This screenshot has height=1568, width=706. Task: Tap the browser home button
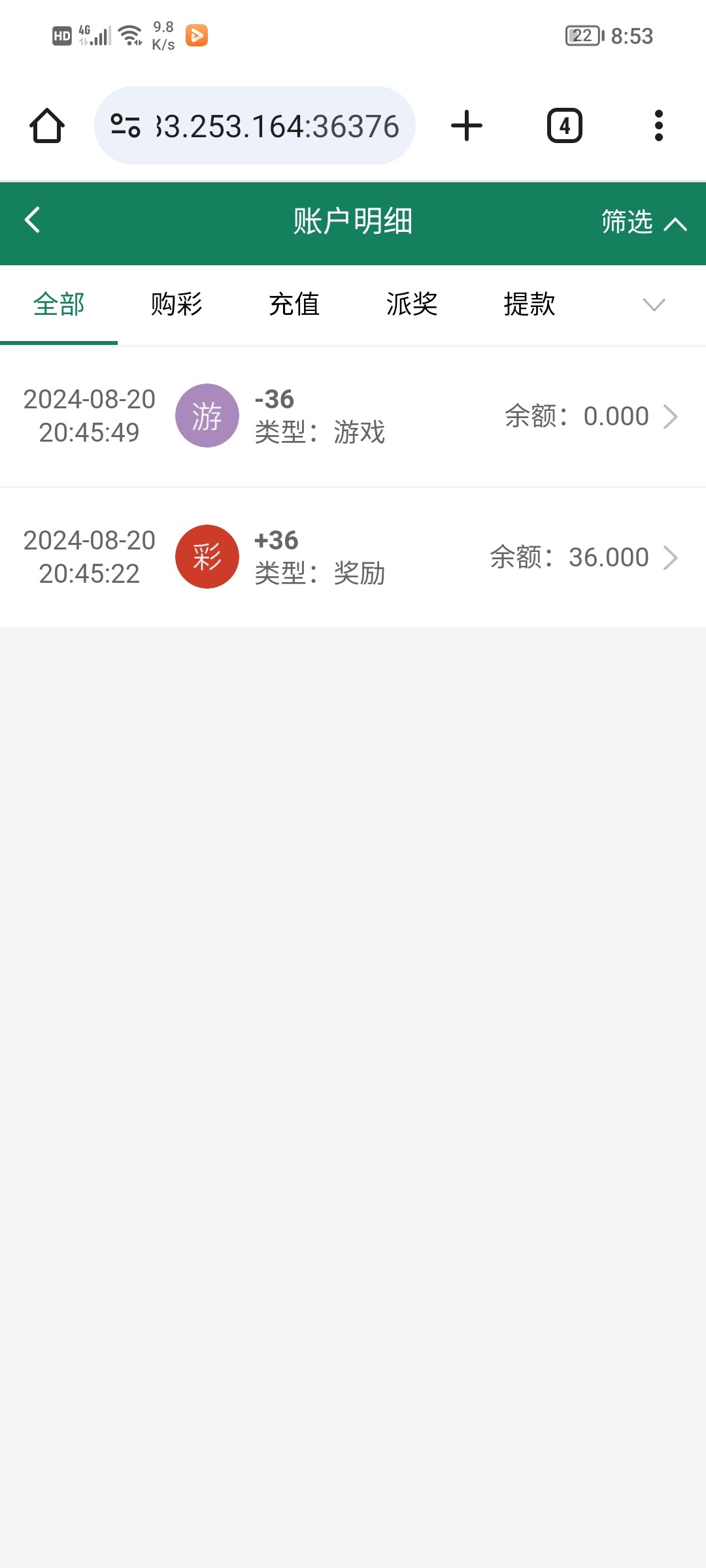(x=47, y=125)
